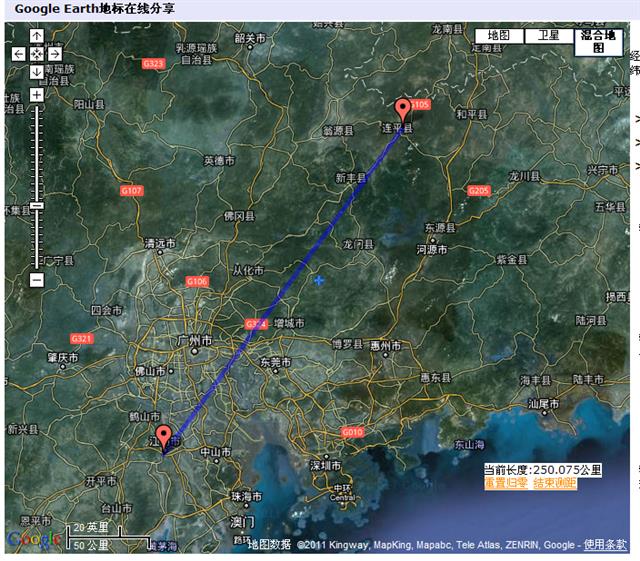Pan the map down with the arrow
Screen dimensions: 640x561
click(36, 71)
